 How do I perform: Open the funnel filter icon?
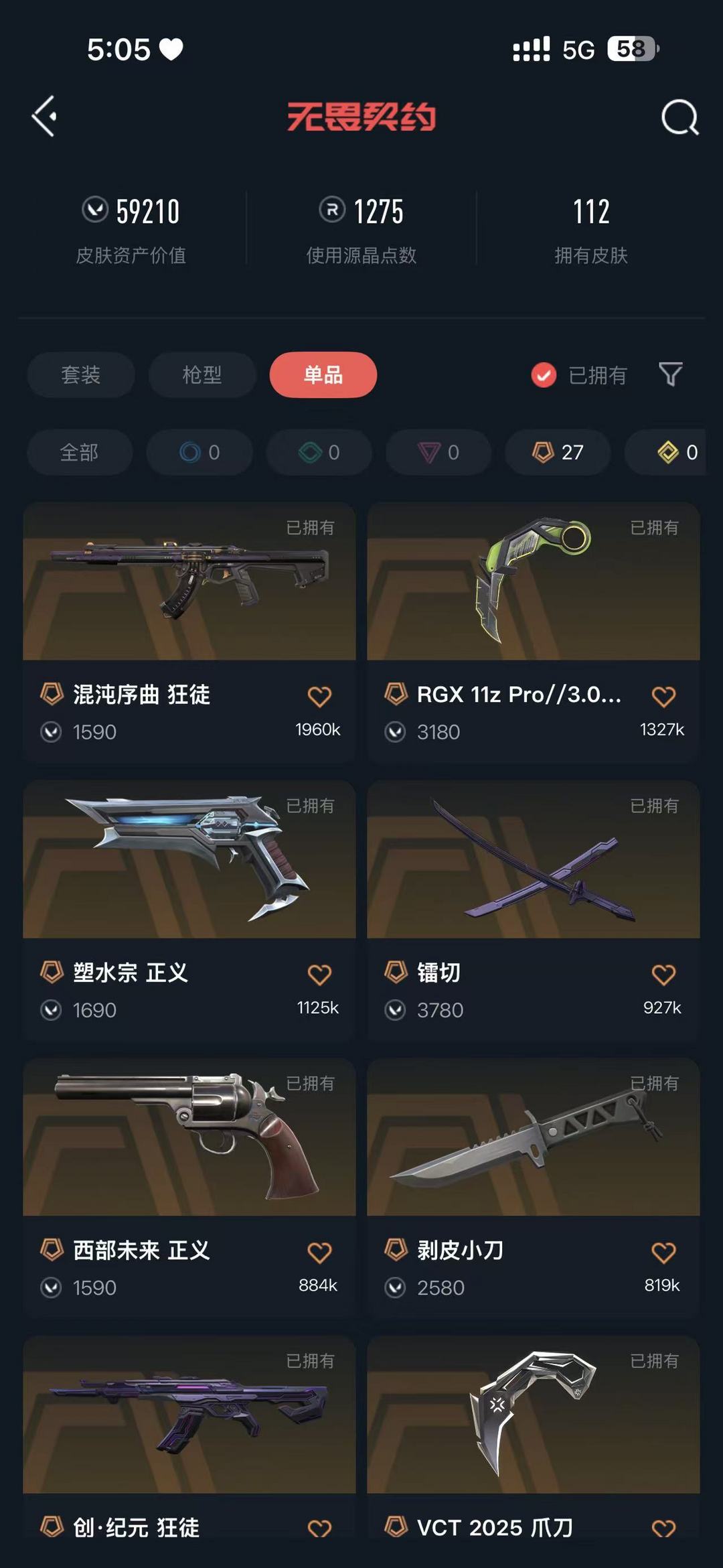670,374
